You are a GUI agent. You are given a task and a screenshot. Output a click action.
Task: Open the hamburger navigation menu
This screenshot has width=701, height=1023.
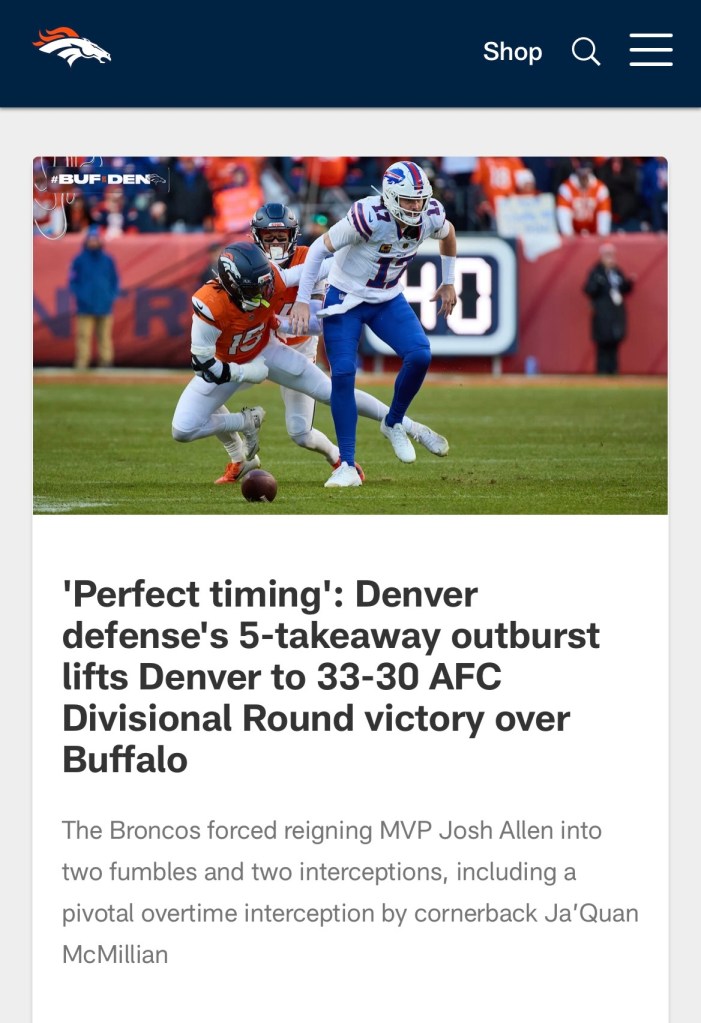[650, 50]
